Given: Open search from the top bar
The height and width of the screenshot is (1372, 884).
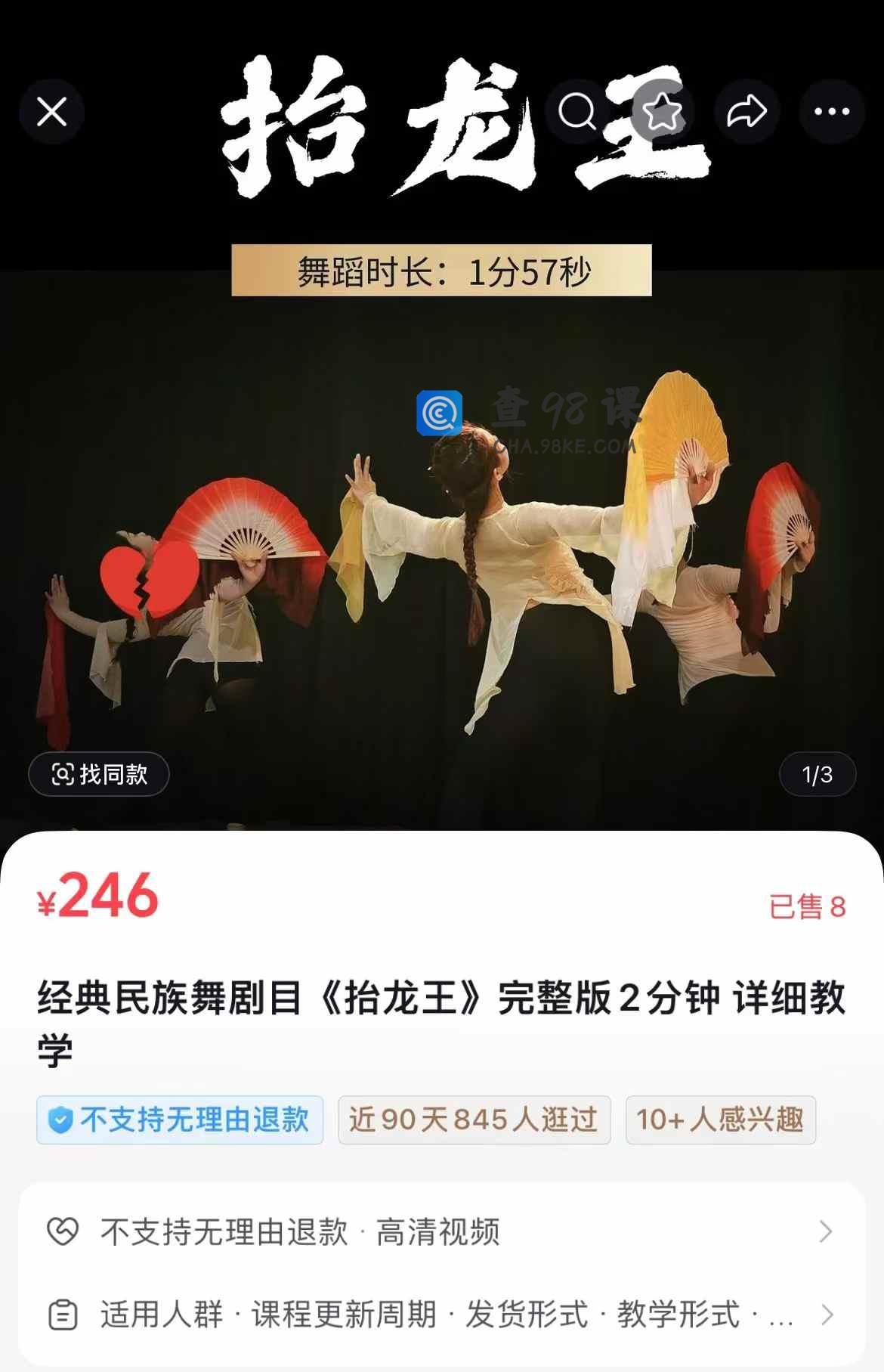Looking at the screenshot, I should (577, 112).
